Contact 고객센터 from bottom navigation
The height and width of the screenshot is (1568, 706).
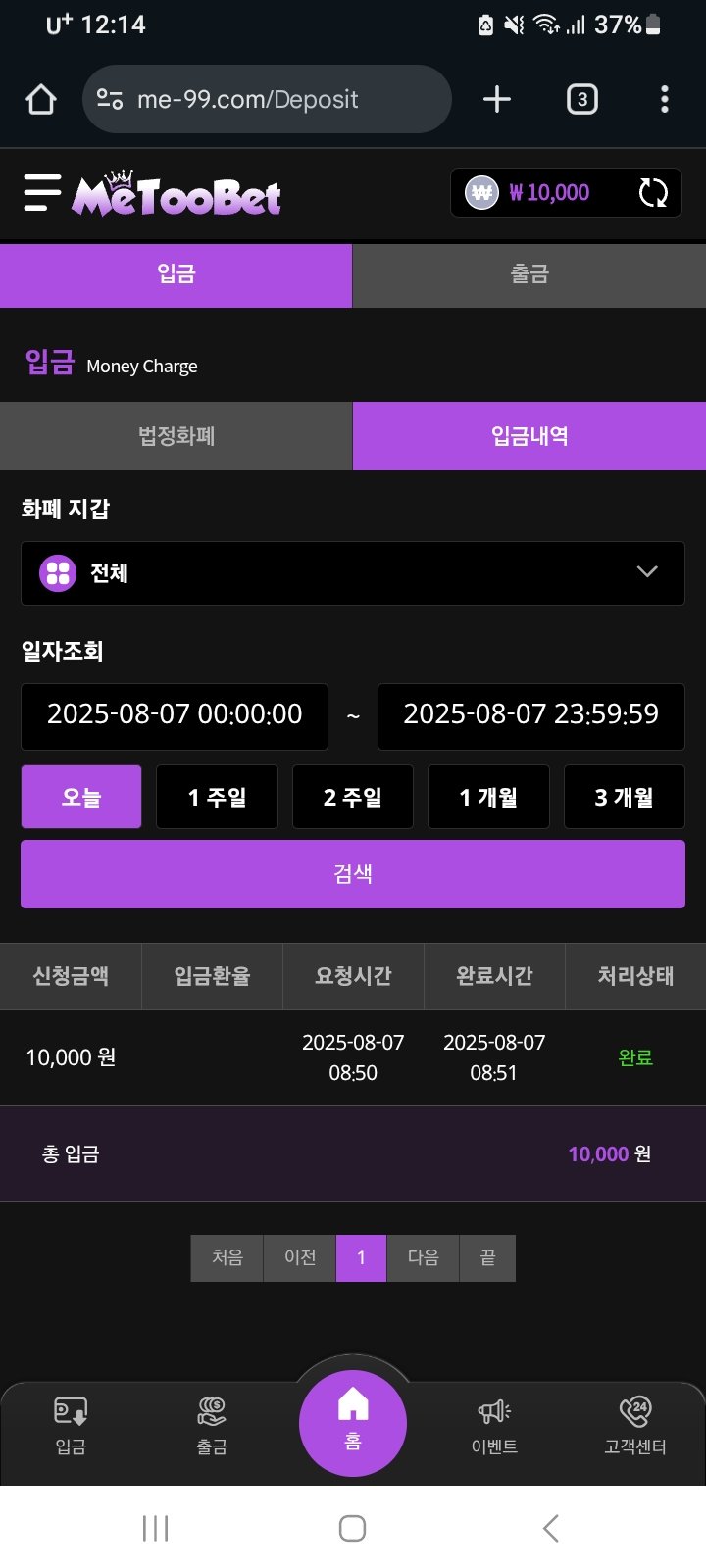click(635, 1426)
